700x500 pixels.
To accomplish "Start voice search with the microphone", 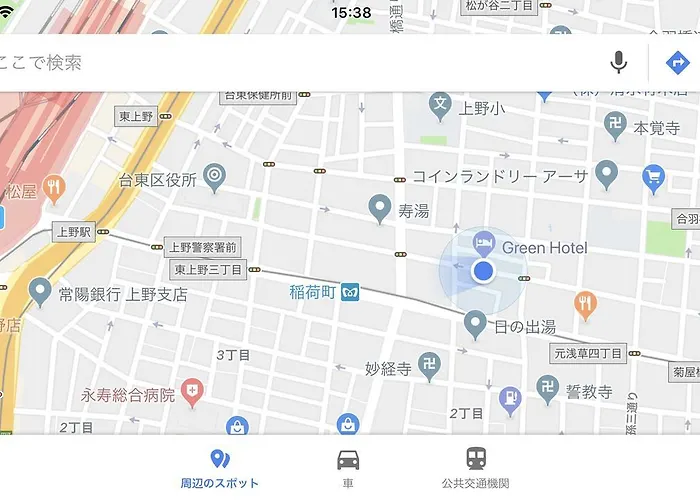I will coord(619,63).
